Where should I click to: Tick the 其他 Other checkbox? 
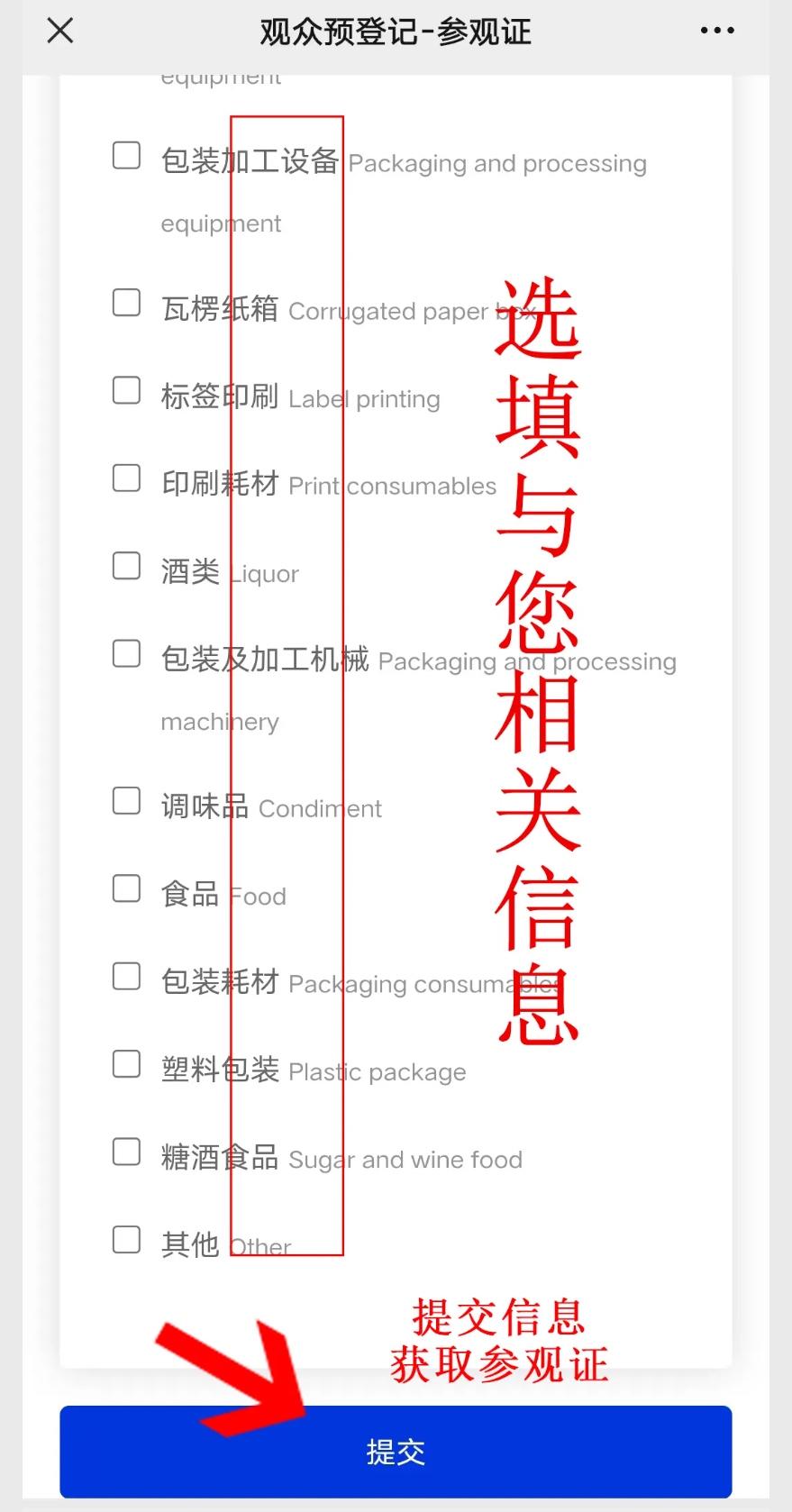126,1239
